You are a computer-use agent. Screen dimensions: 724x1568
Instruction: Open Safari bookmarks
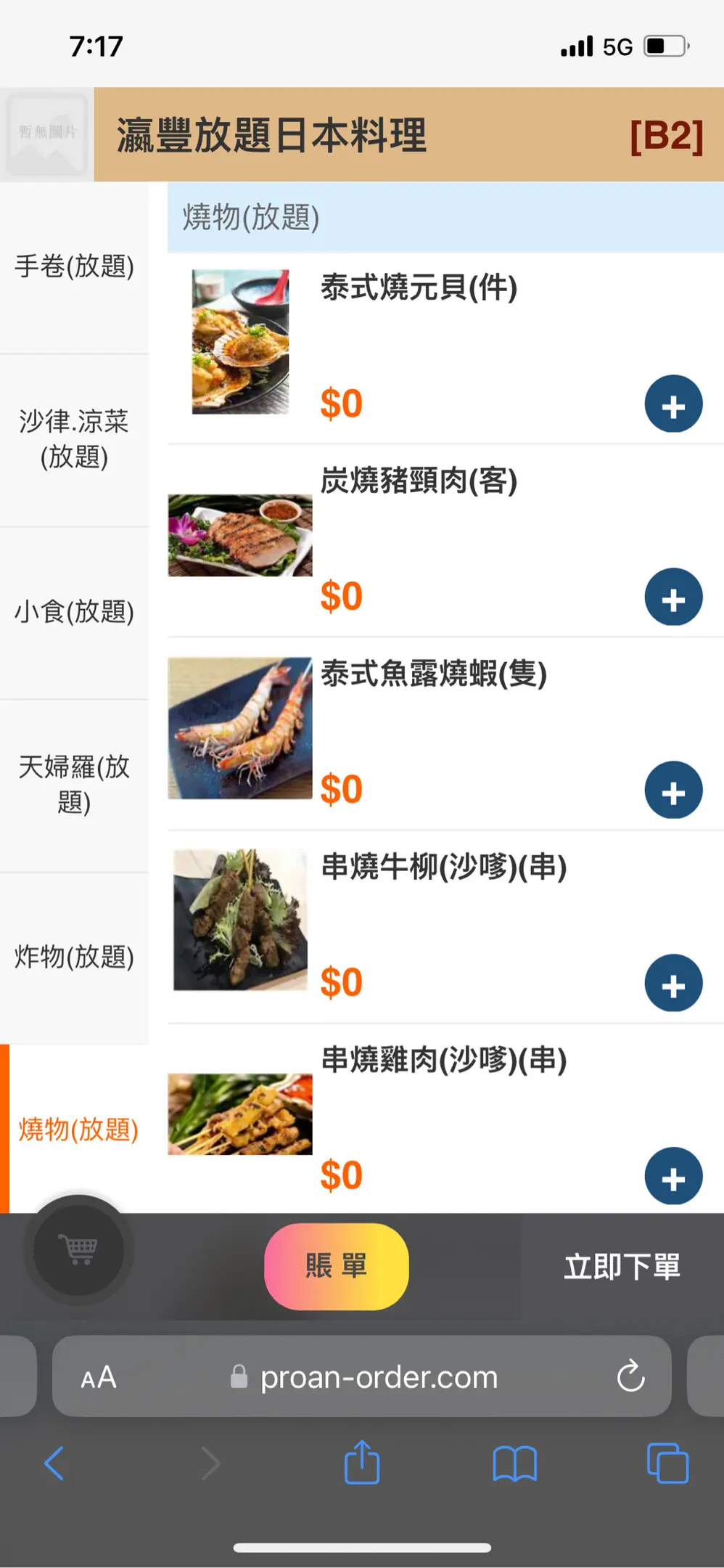[x=514, y=1463]
